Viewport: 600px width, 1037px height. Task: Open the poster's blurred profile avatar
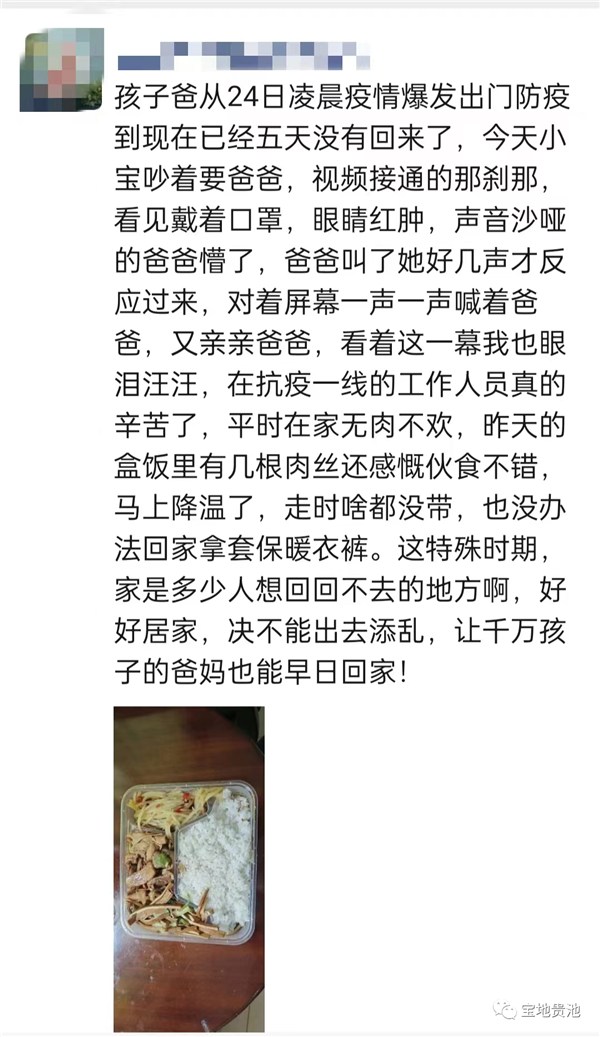pyautogui.click(x=63, y=70)
